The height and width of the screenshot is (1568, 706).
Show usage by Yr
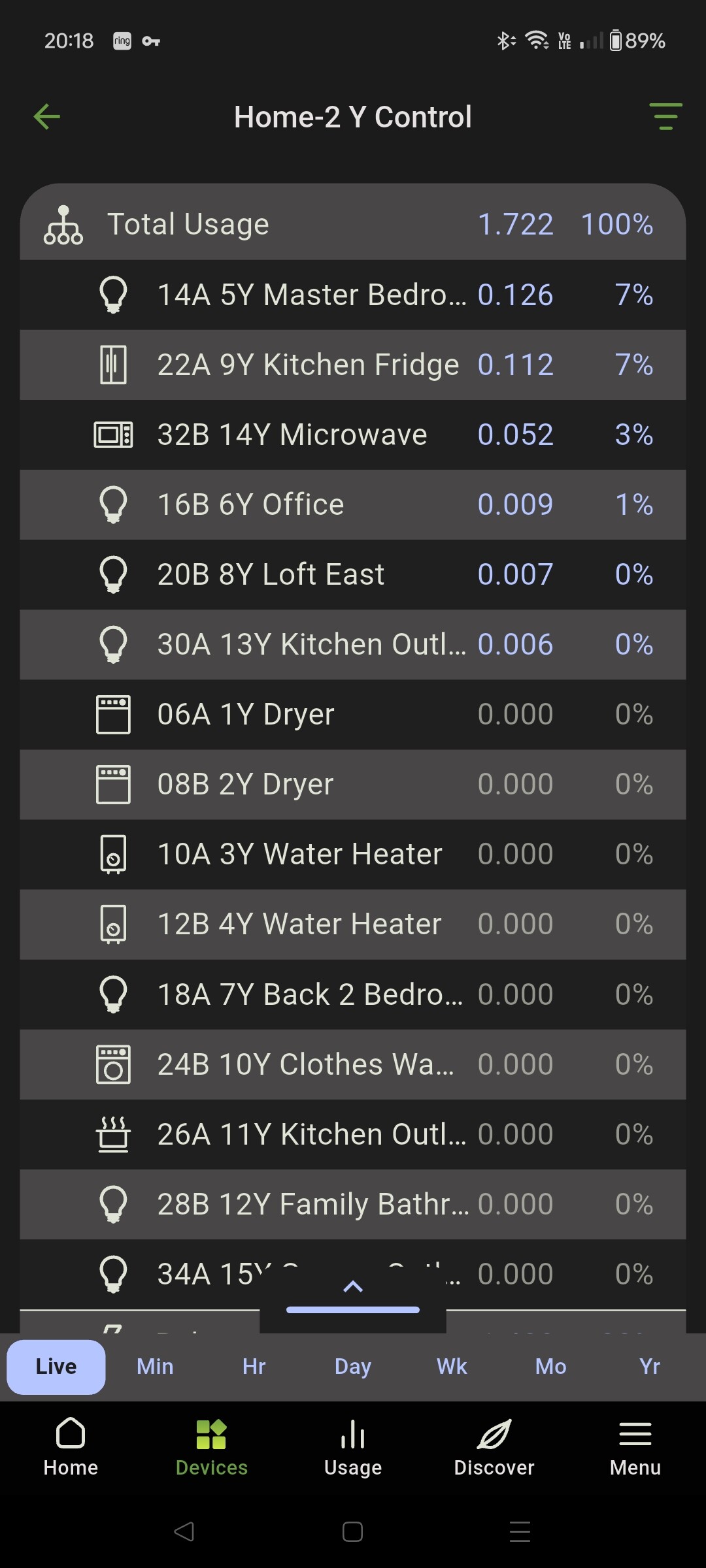(x=650, y=1366)
